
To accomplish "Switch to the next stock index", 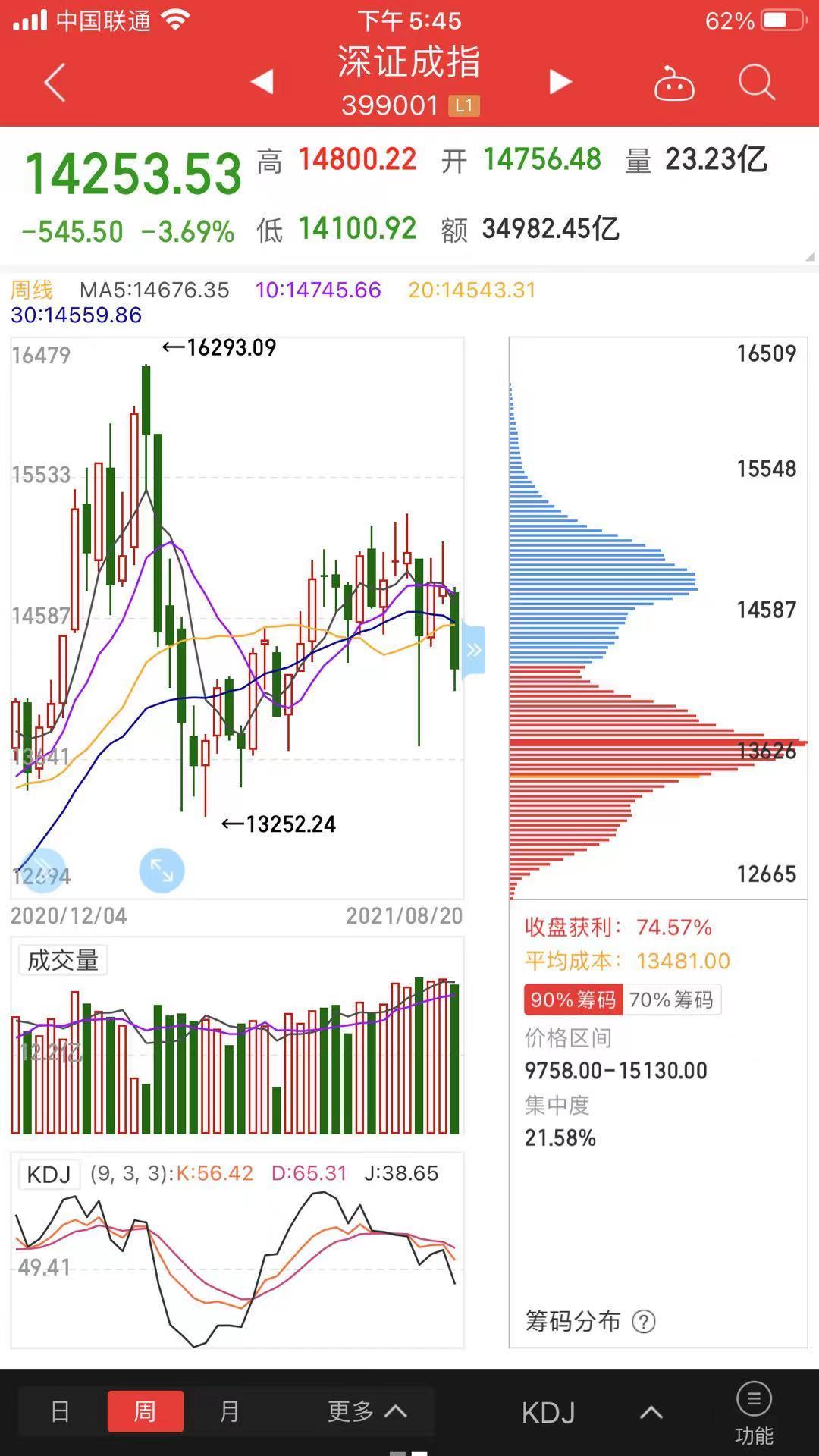I will point(560,81).
